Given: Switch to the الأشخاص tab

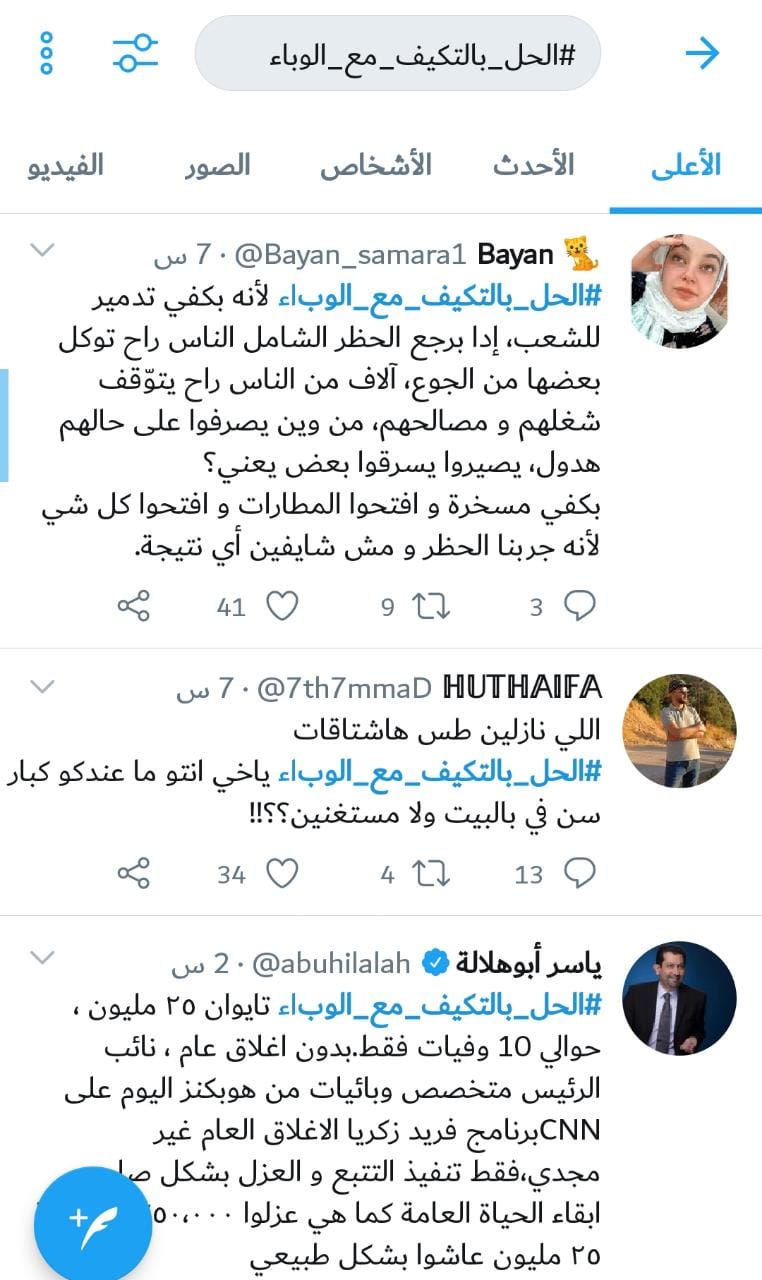Looking at the screenshot, I should (376, 165).
